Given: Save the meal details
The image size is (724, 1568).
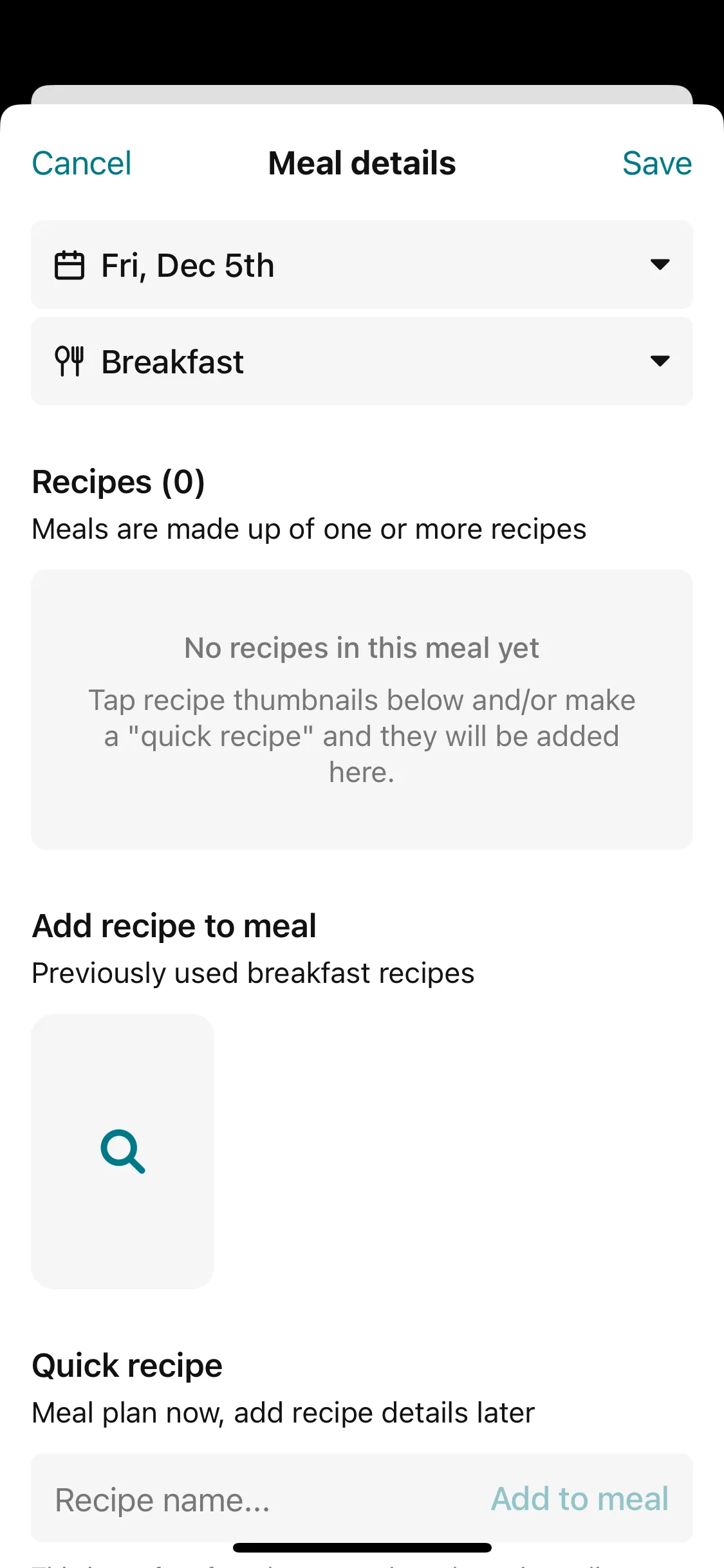Looking at the screenshot, I should tap(657, 163).
